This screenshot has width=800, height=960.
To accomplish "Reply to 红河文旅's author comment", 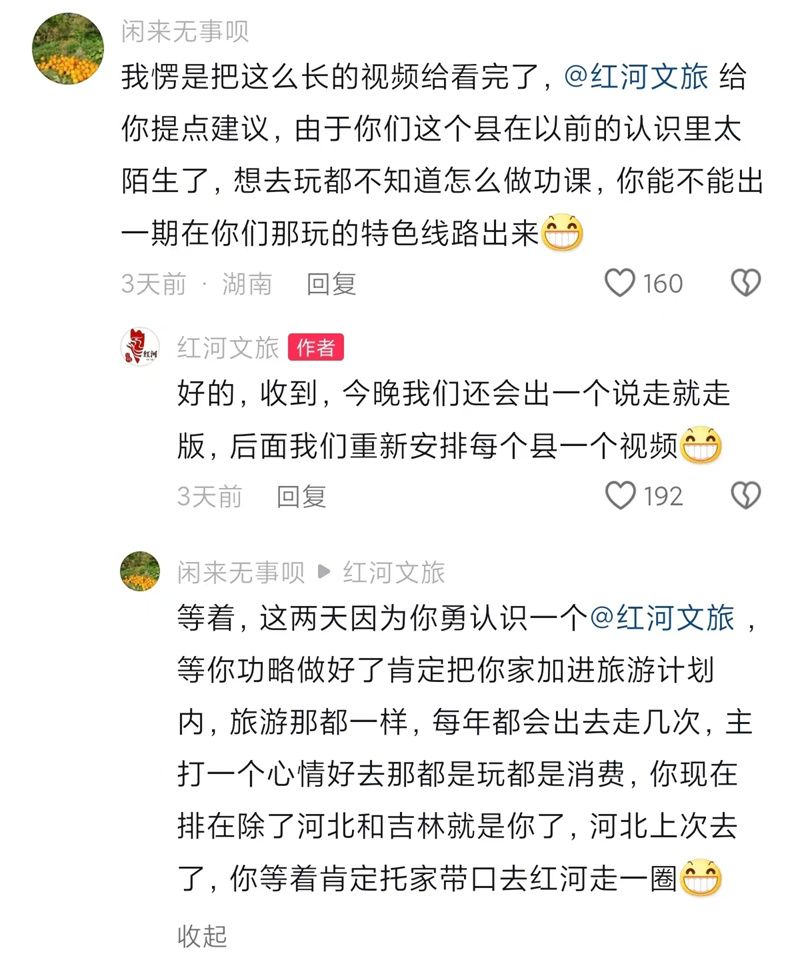I will tap(301, 496).
